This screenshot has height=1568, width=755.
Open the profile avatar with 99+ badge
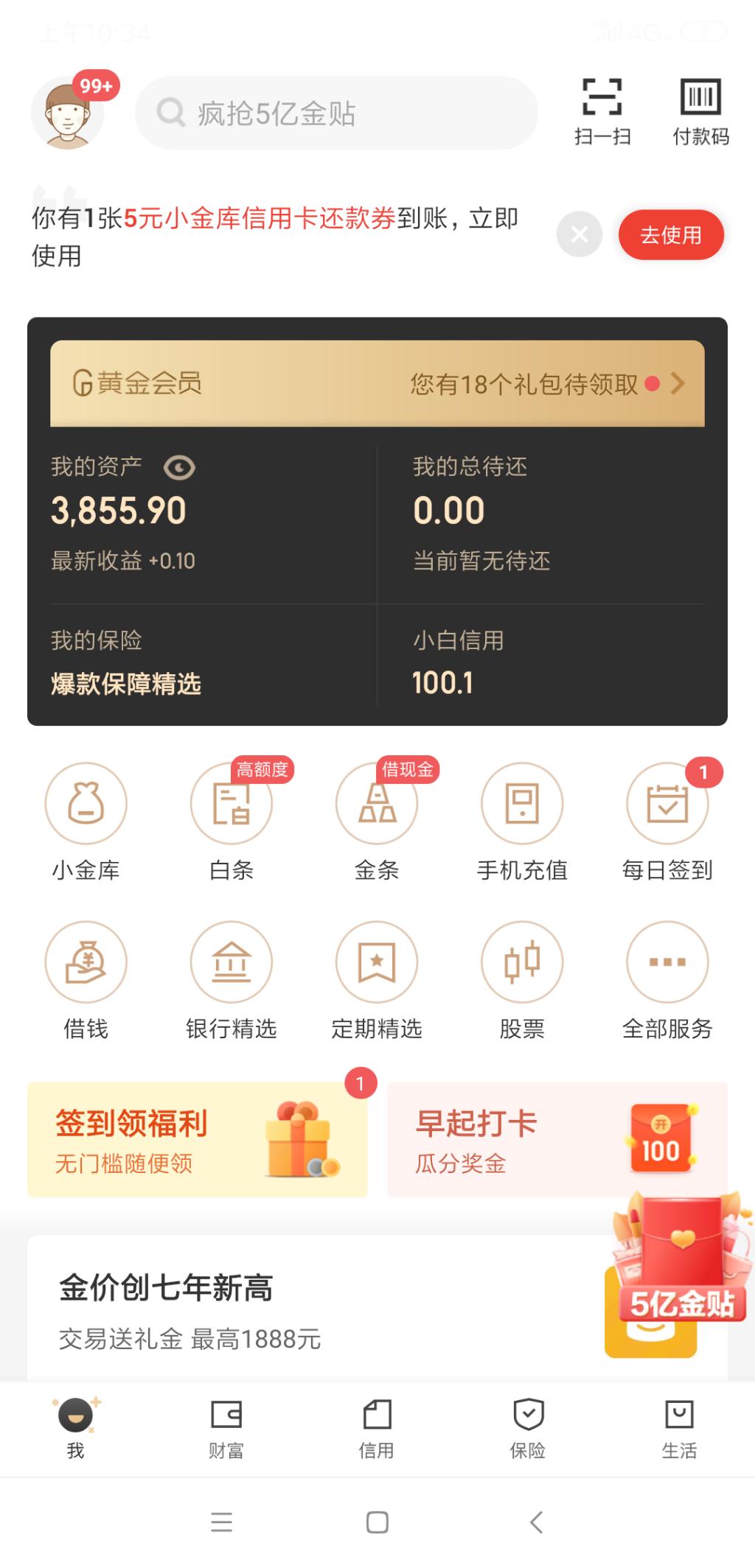click(68, 113)
